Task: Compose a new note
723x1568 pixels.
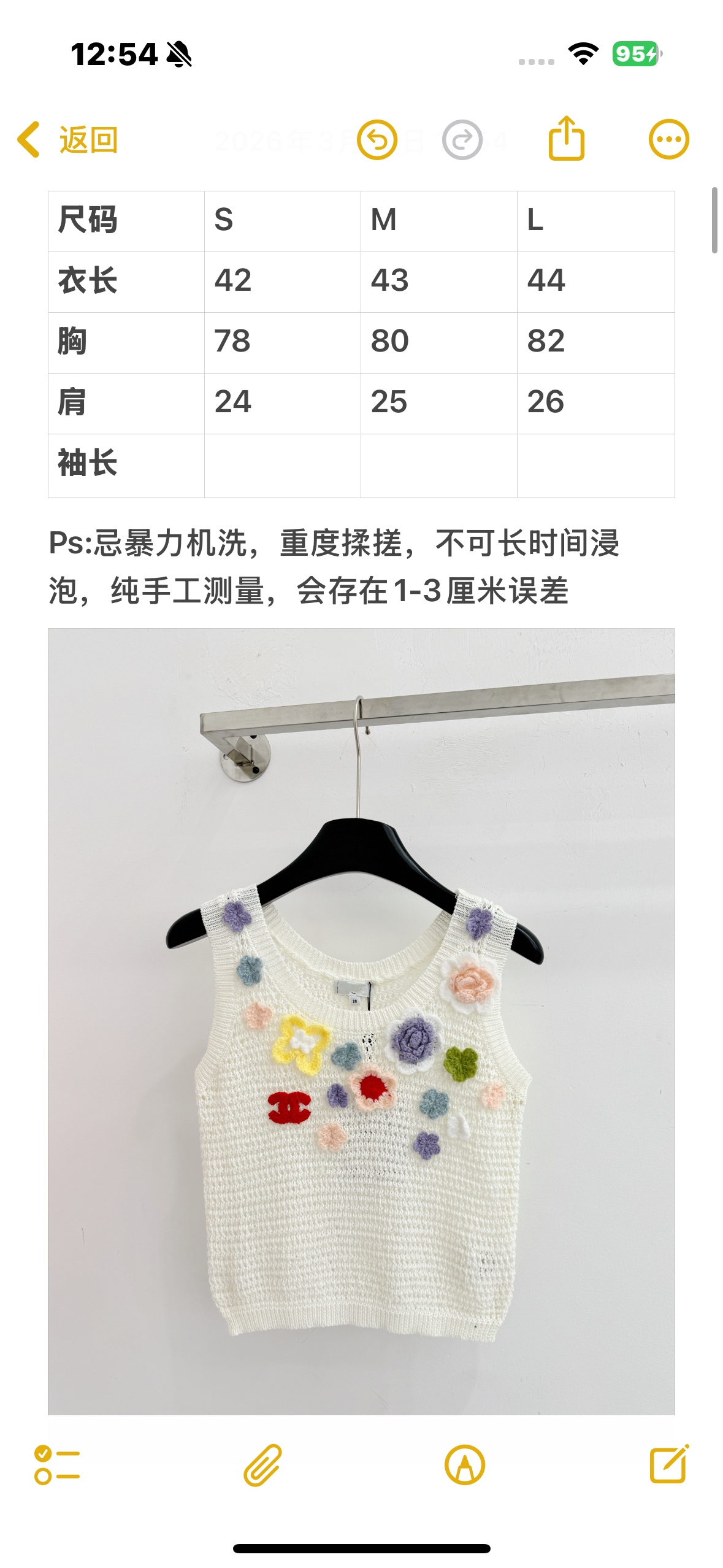Action: coord(669,1464)
